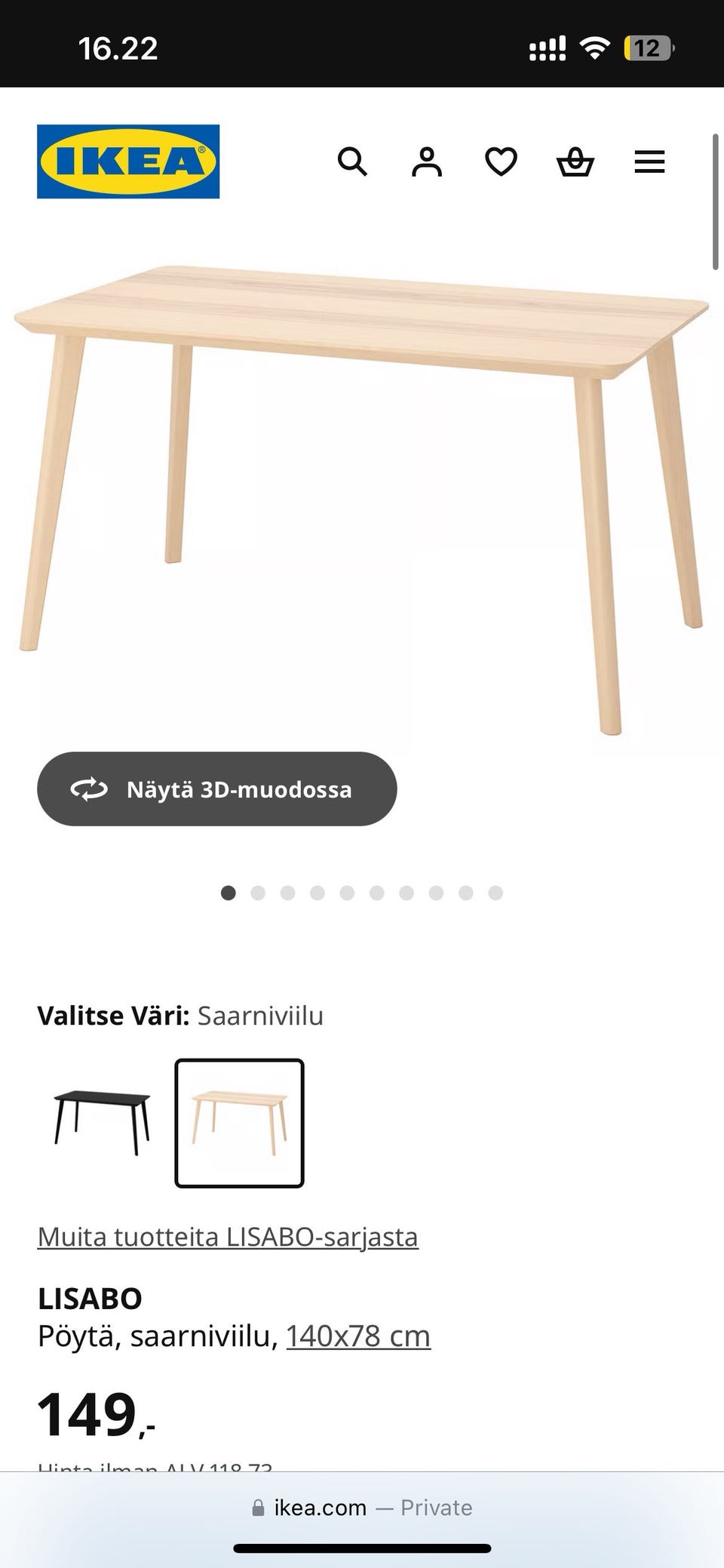Click the IKEA logo
724x1568 pixels.
[127, 161]
